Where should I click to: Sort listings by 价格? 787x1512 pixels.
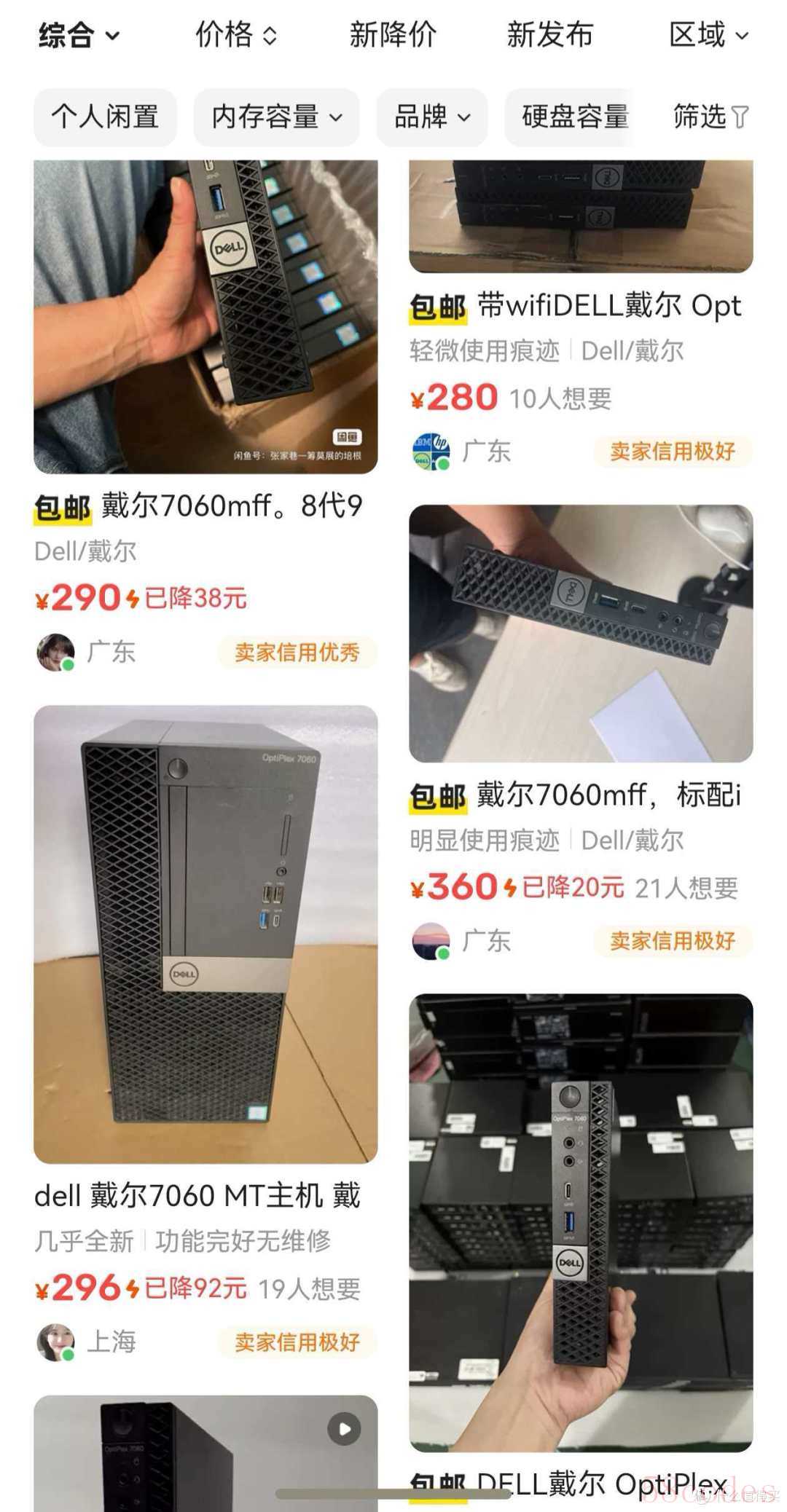tap(235, 35)
